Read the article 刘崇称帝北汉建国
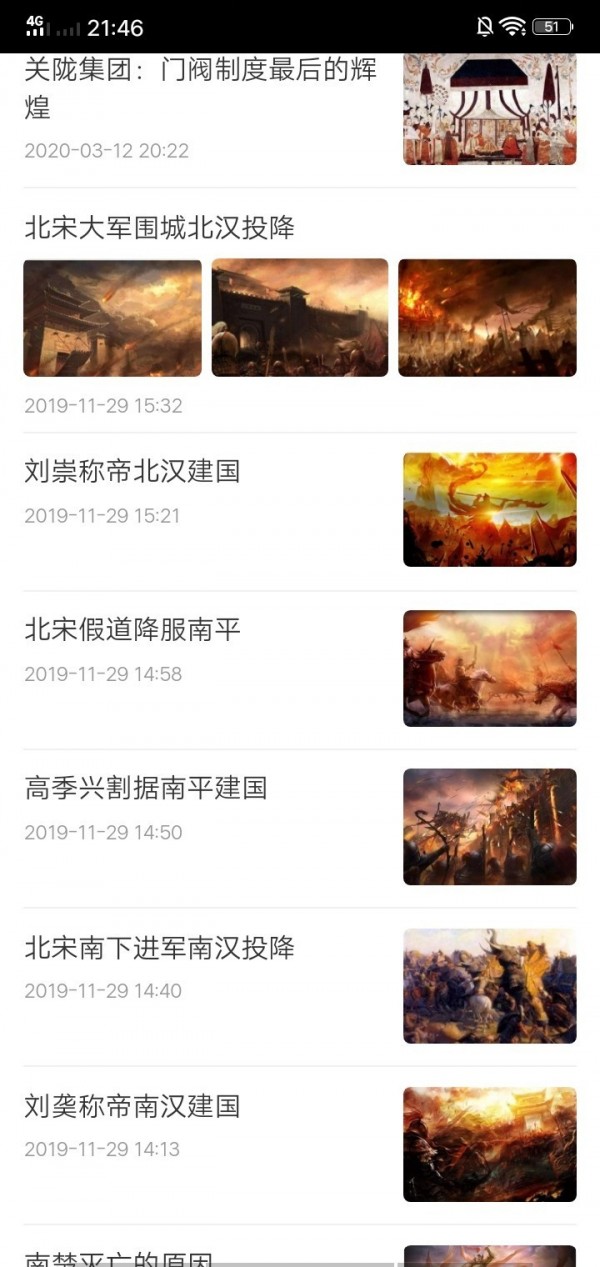The image size is (600, 1267). click(x=132, y=471)
